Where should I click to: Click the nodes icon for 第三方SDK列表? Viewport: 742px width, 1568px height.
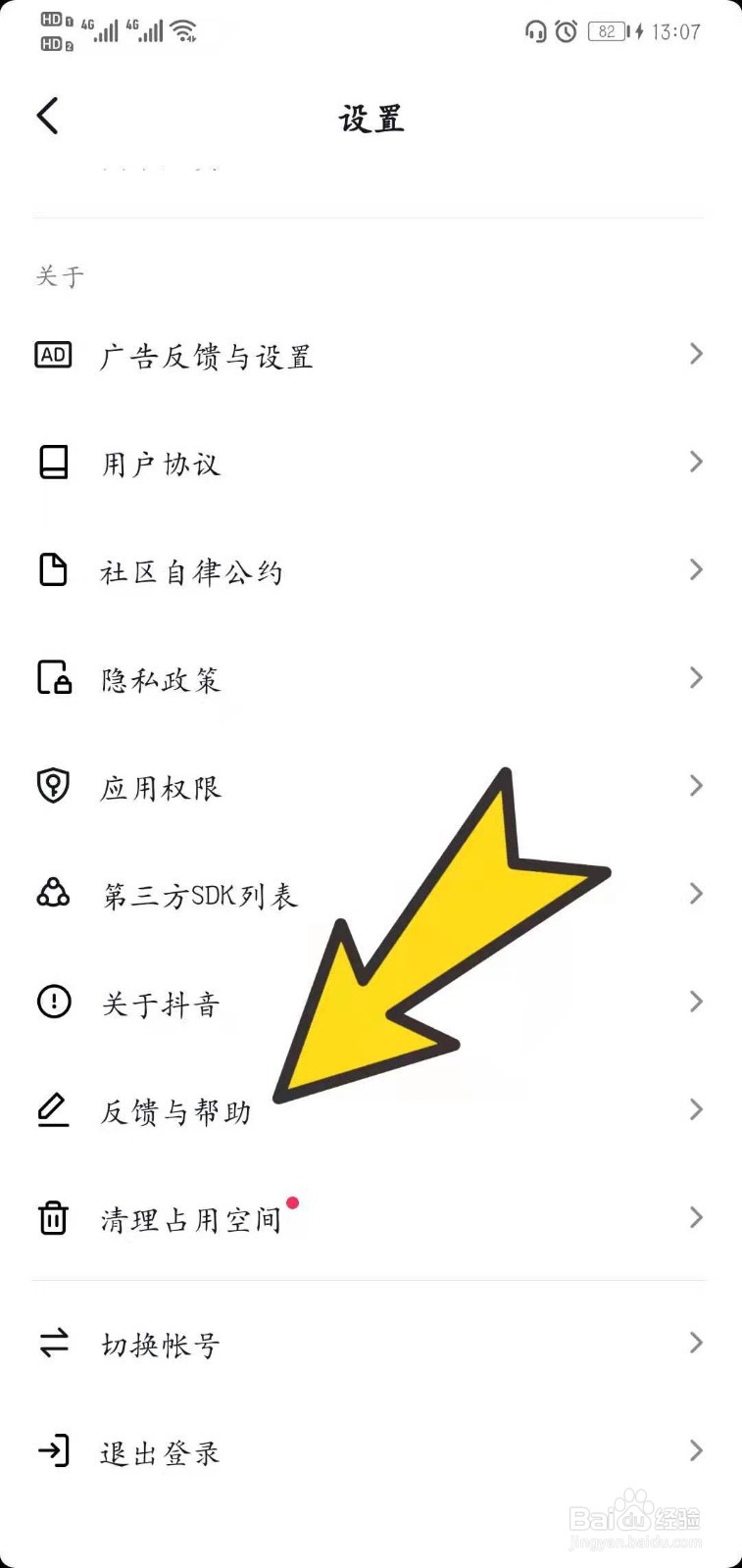[54, 894]
